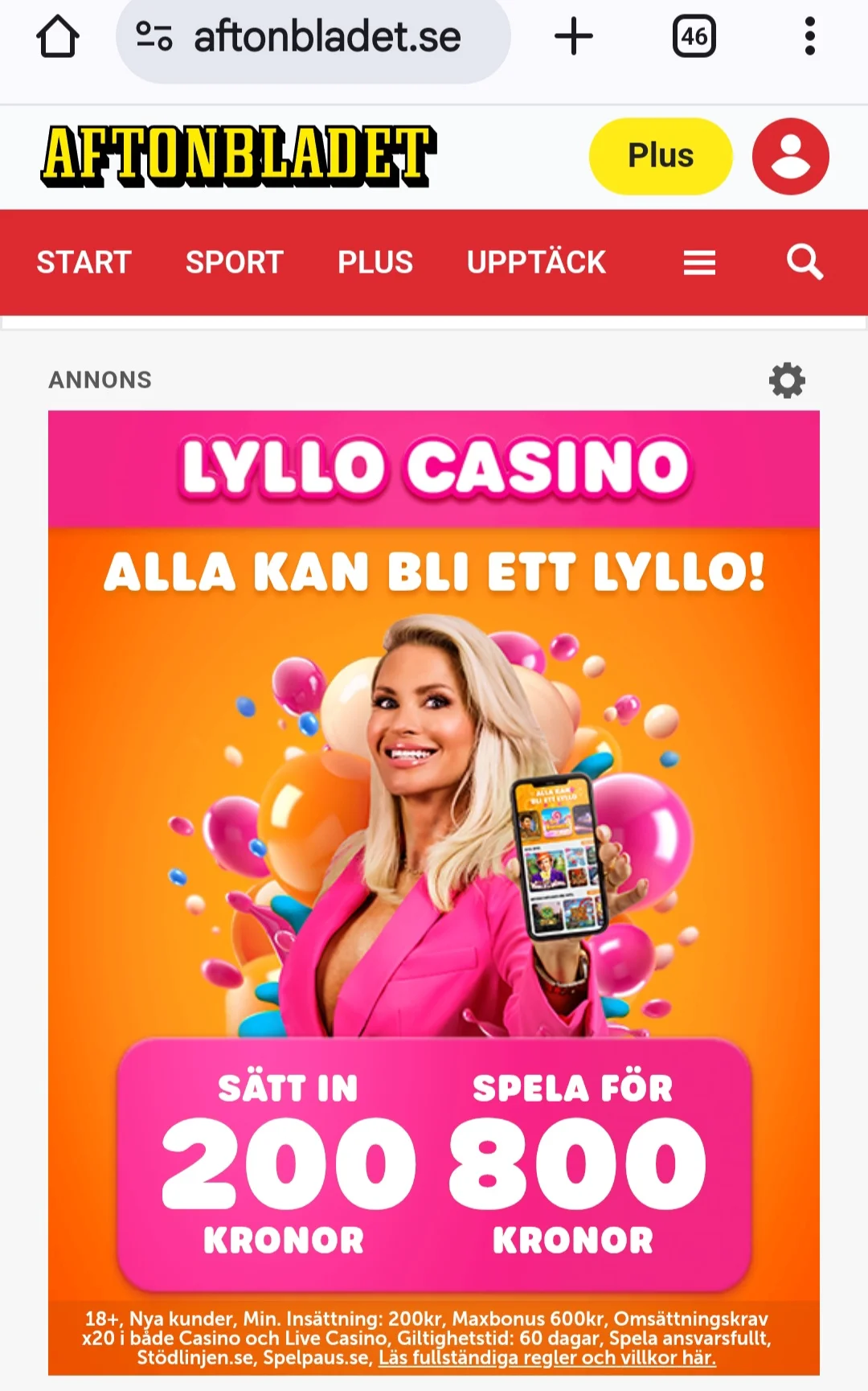Open the hamburger menu in the red bar
This screenshot has height=1391, width=868.
tap(699, 262)
